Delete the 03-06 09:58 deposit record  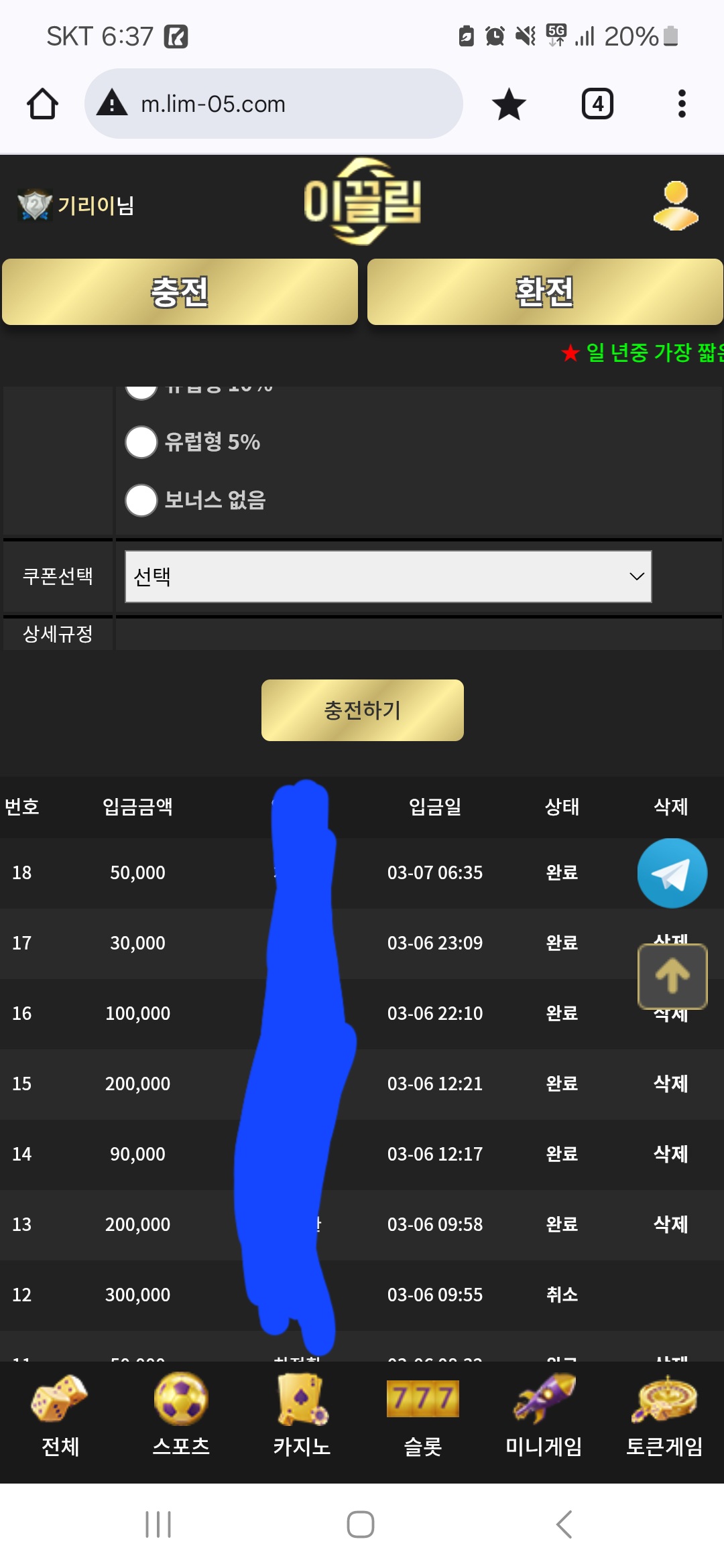tap(670, 1224)
